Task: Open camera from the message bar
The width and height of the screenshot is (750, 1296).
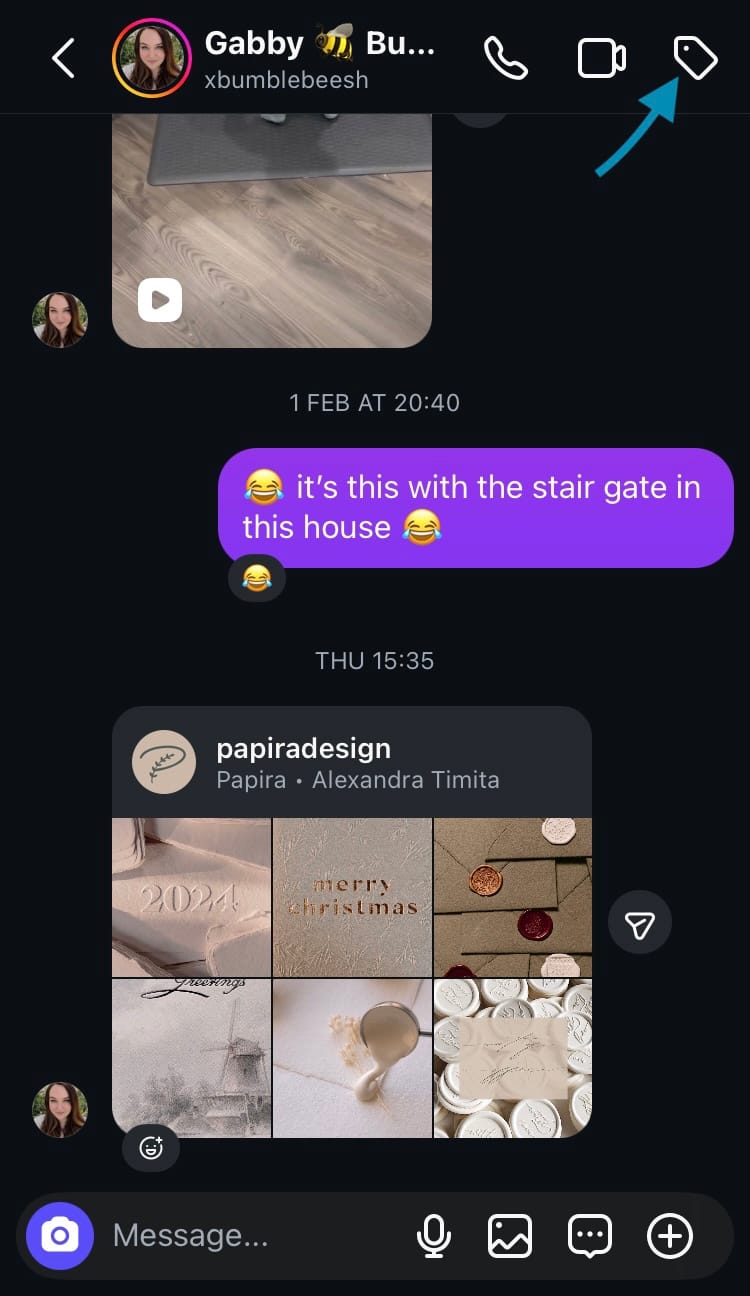Action: (60, 1236)
